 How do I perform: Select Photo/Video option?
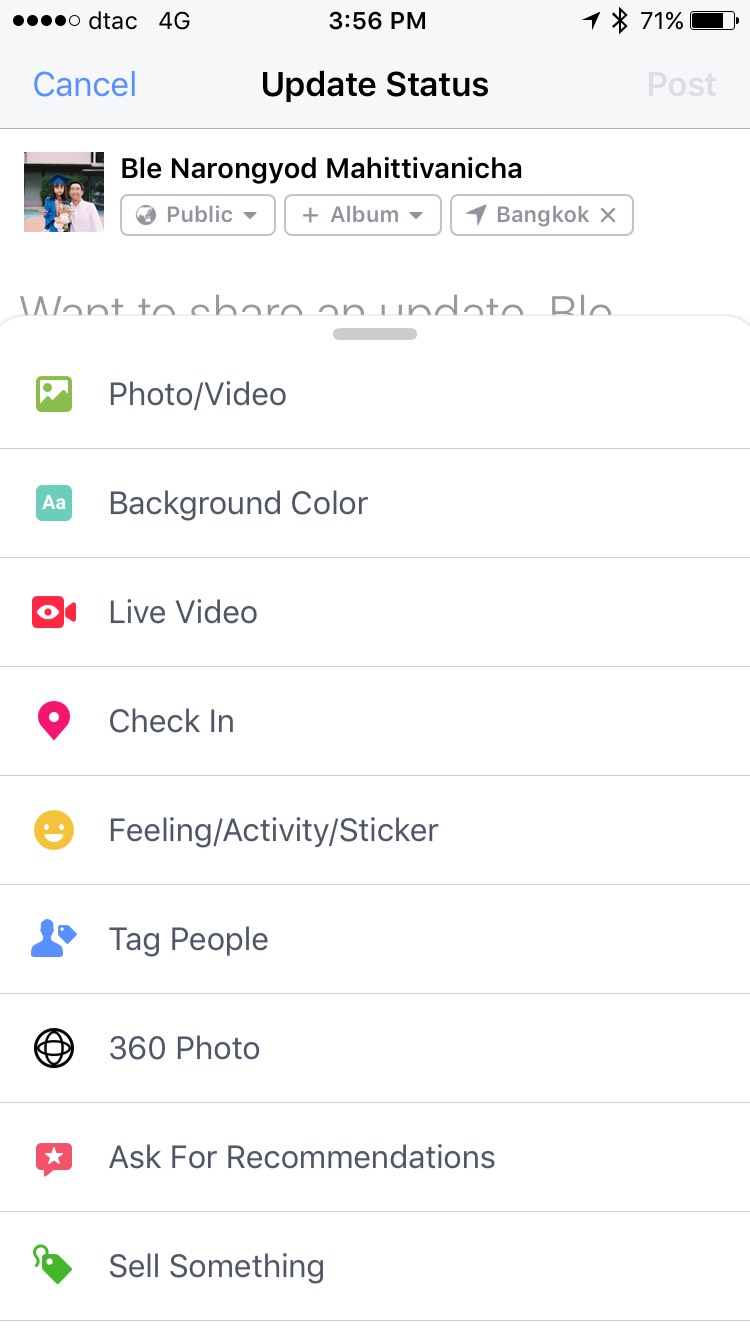click(x=375, y=394)
